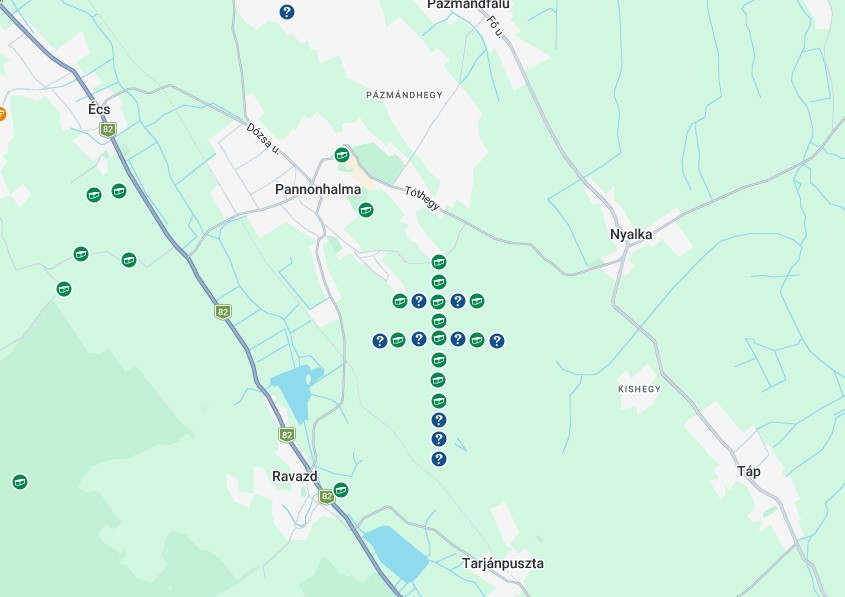Tap the green marker beside Ravazd
Viewport: 845px width, 597px height.
click(x=341, y=489)
